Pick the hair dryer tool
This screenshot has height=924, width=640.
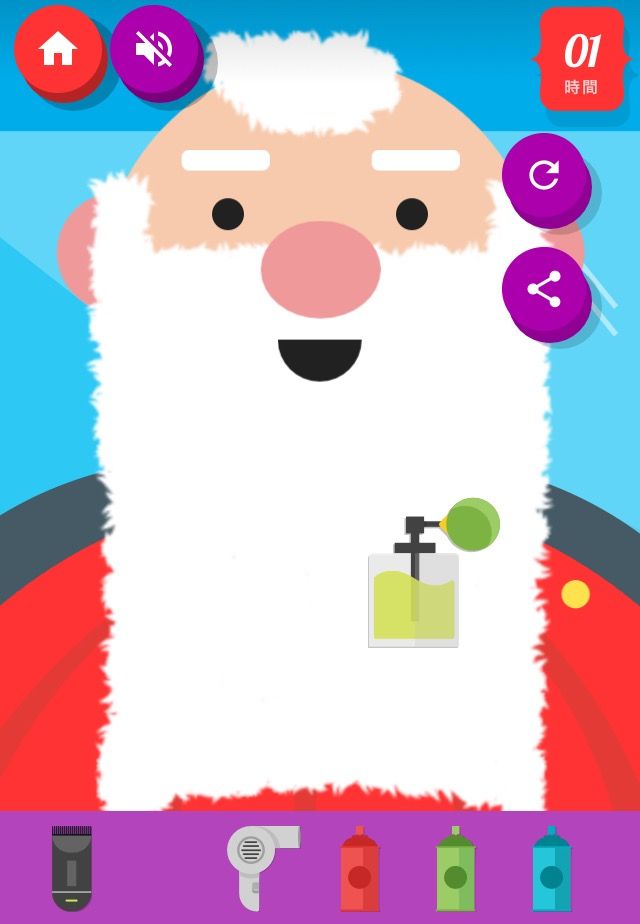click(x=257, y=864)
